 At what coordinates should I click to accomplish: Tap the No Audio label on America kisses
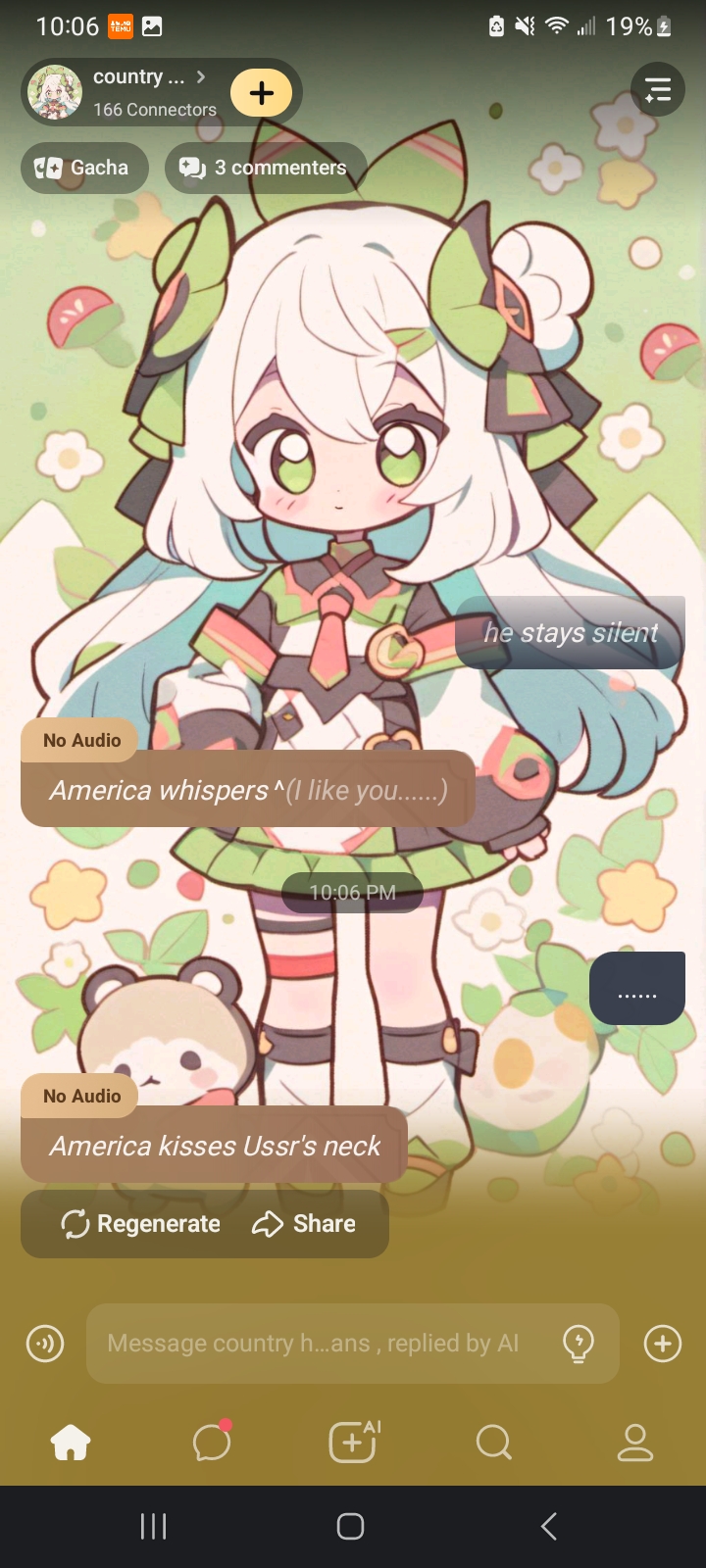(81, 1097)
